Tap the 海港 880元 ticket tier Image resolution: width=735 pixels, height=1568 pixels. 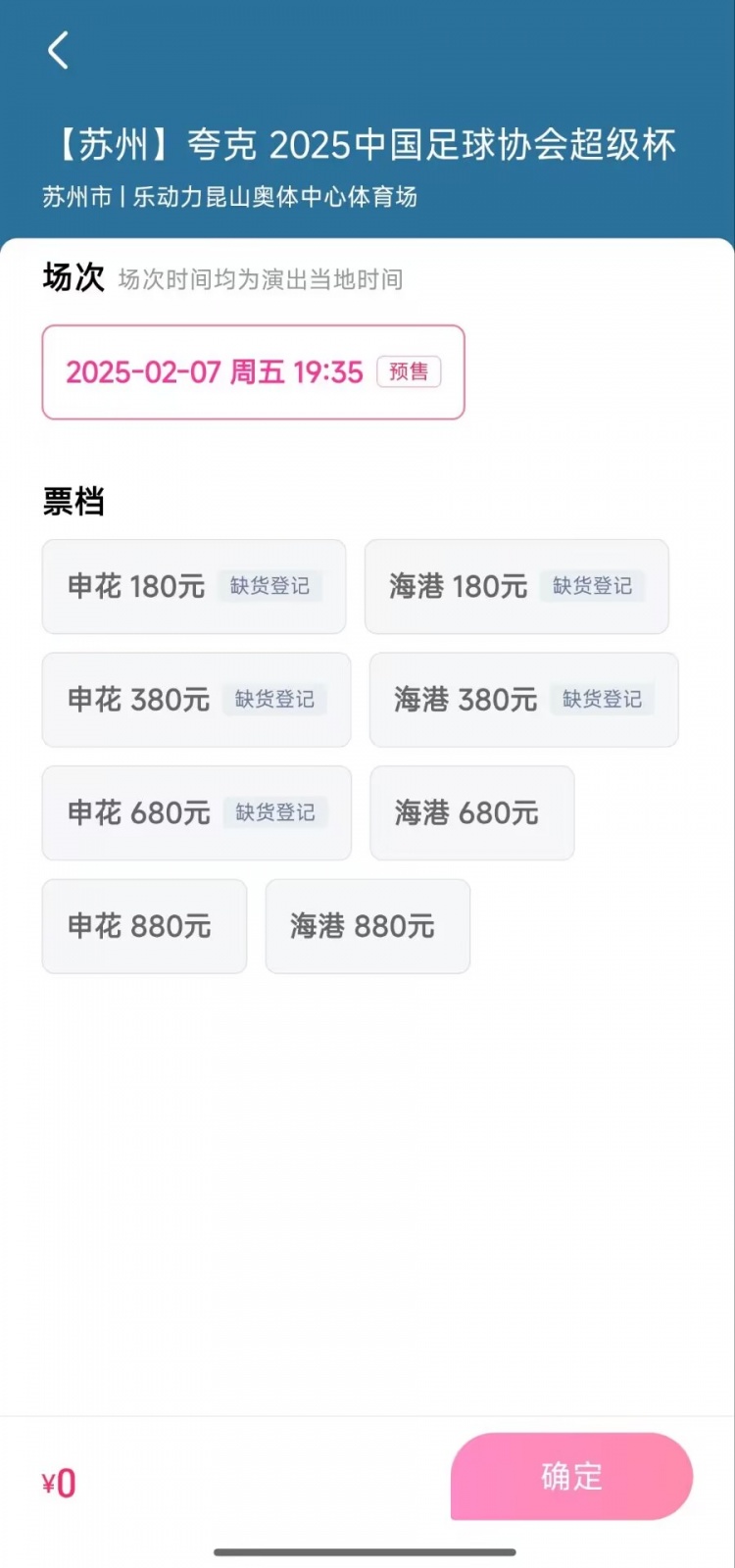367,926
